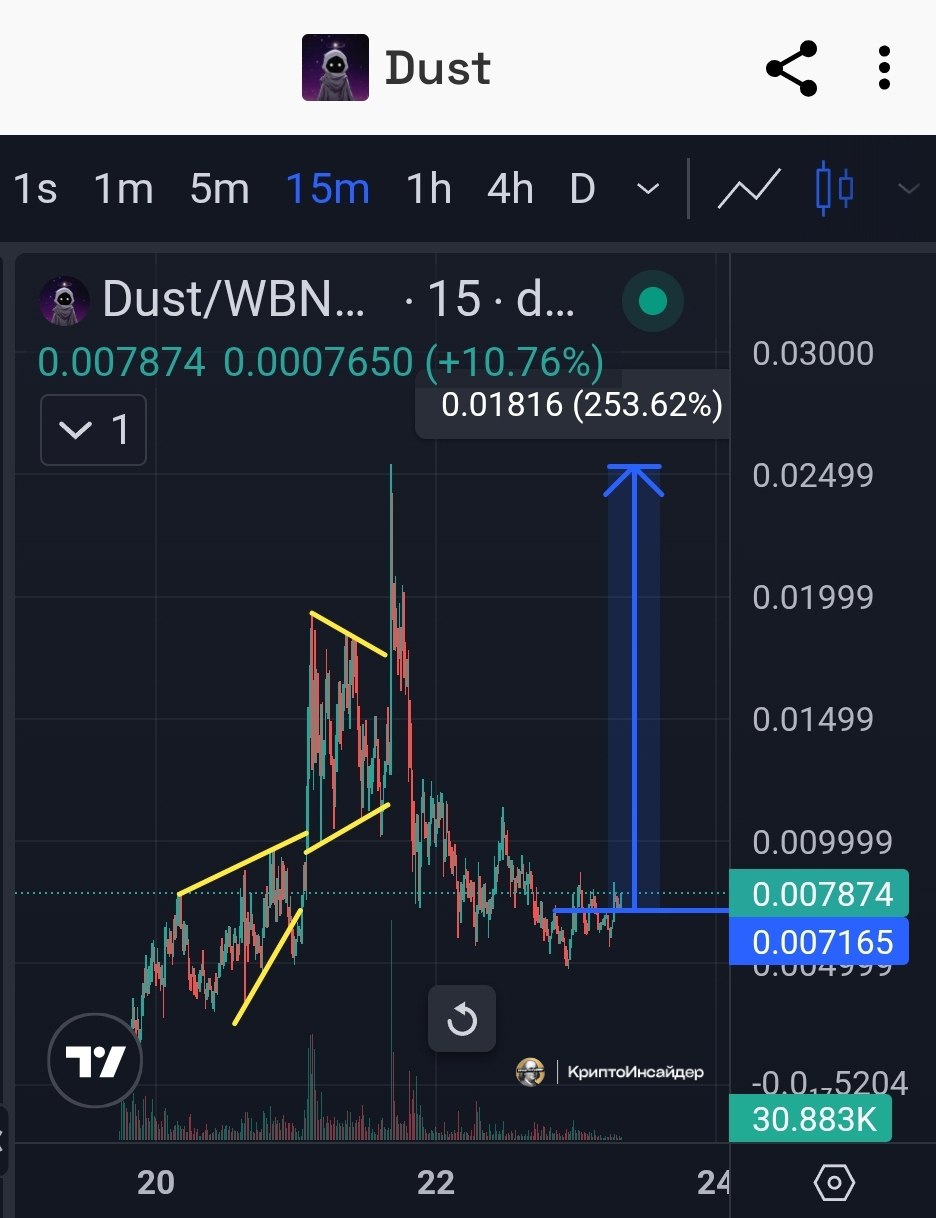Switch to the 5m interval

pyautogui.click(x=219, y=188)
